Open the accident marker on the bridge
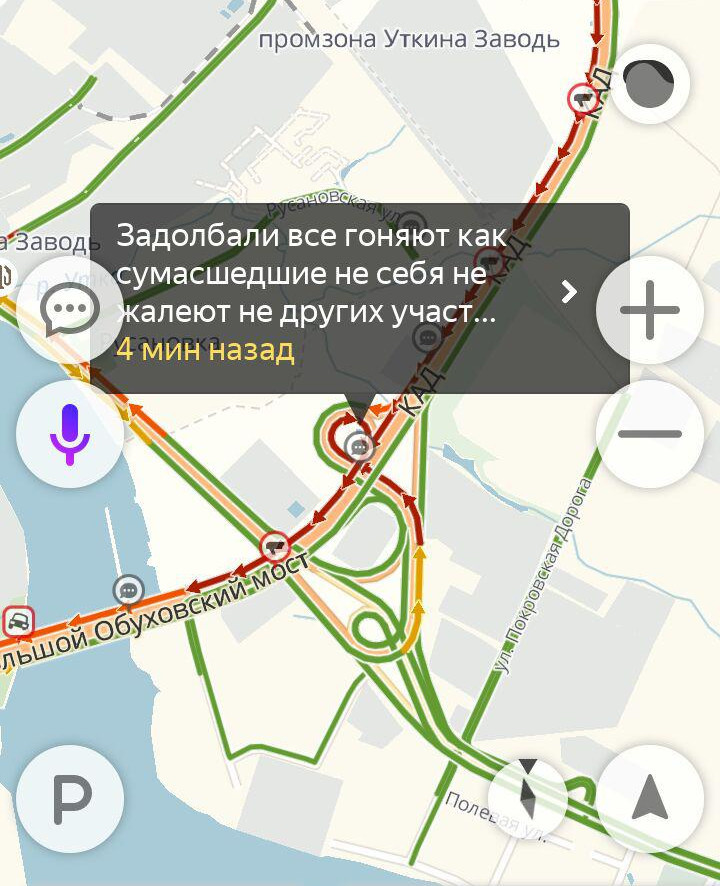 [x=17, y=622]
